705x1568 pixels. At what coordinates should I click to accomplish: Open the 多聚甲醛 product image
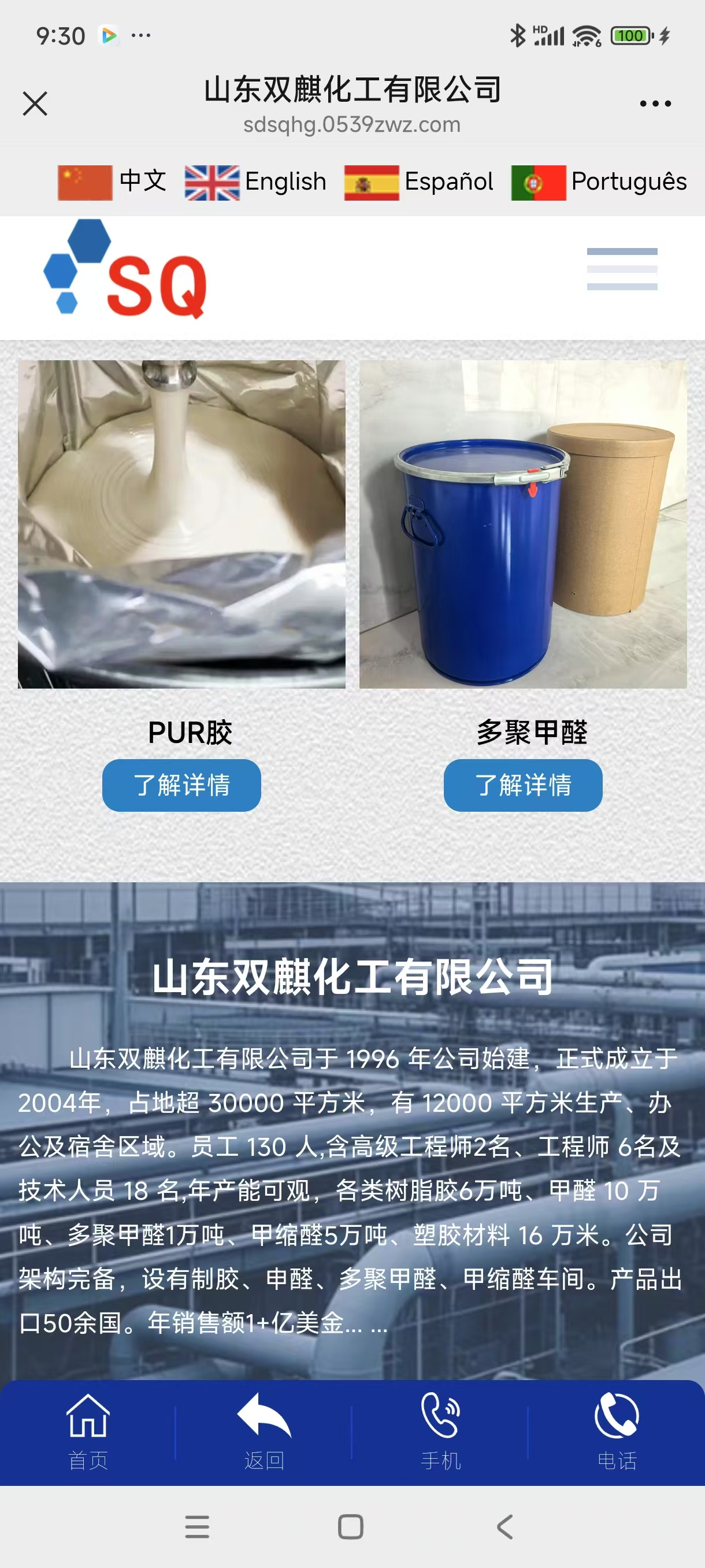(x=522, y=524)
